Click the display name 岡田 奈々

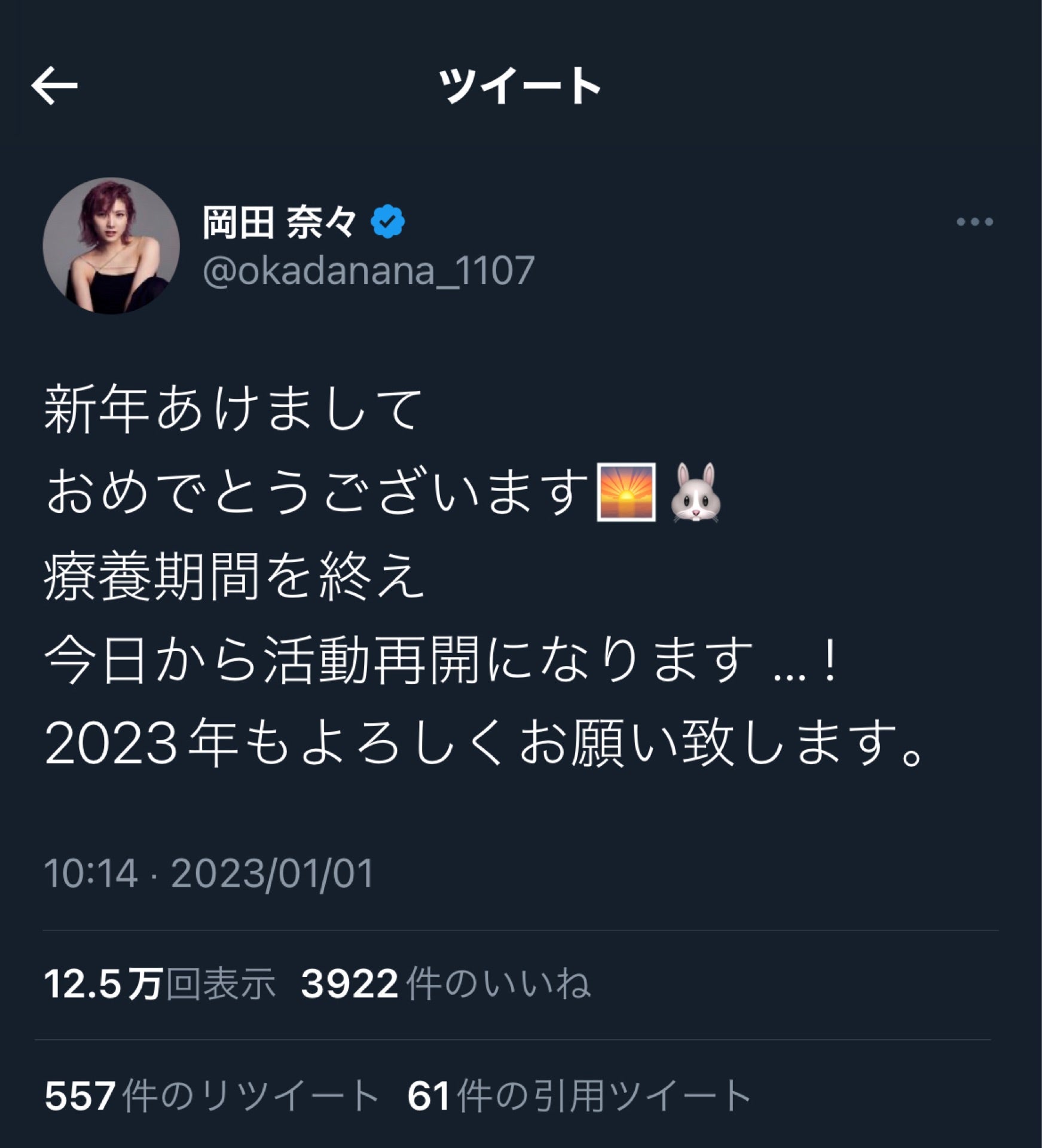(x=281, y=221)
